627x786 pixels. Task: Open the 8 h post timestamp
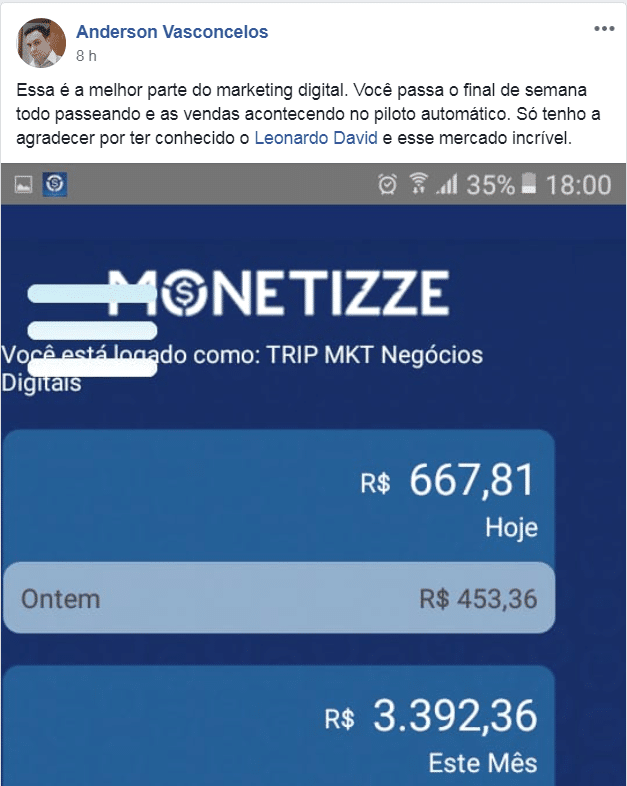pyautogui.click(x=86, y=56)
